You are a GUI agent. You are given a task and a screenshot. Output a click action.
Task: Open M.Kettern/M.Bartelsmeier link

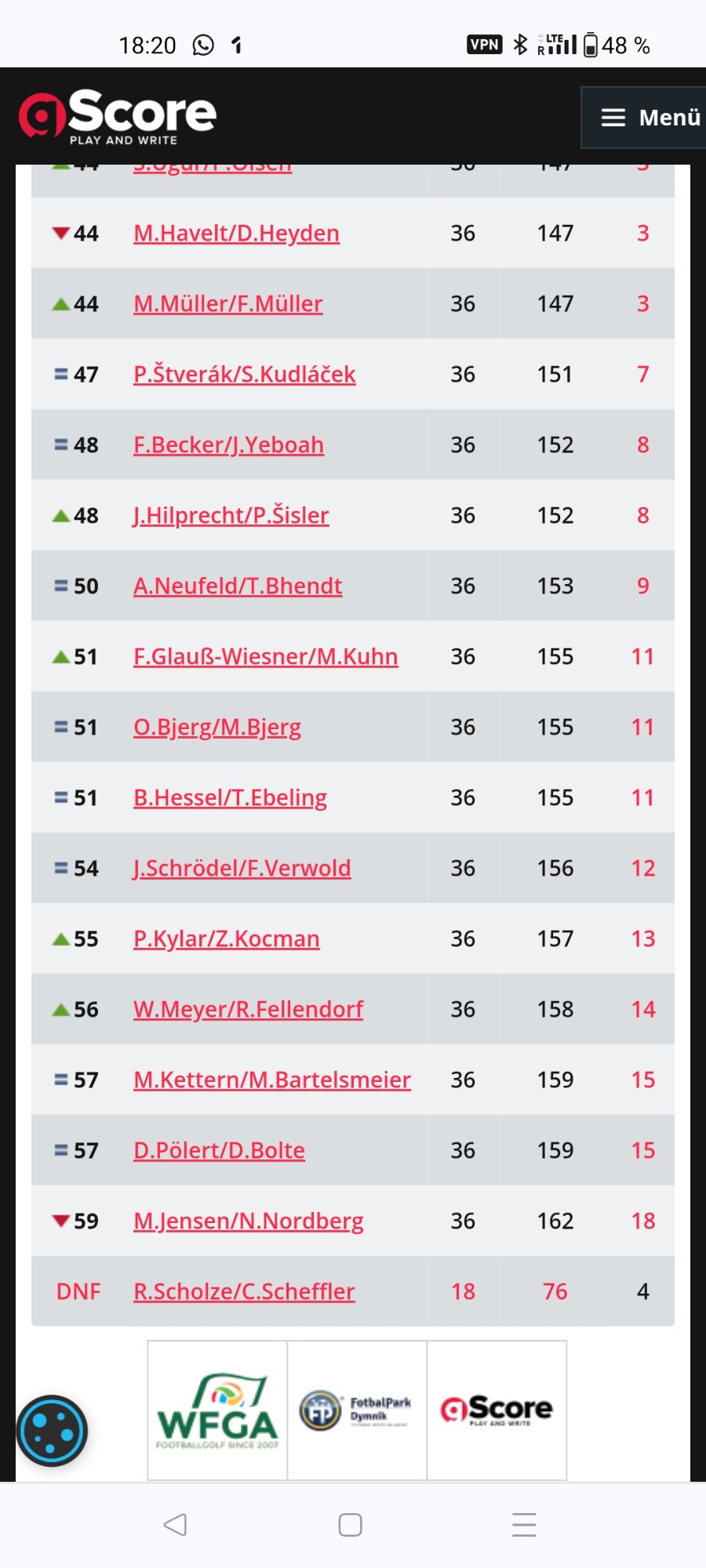coord(271,1080)
